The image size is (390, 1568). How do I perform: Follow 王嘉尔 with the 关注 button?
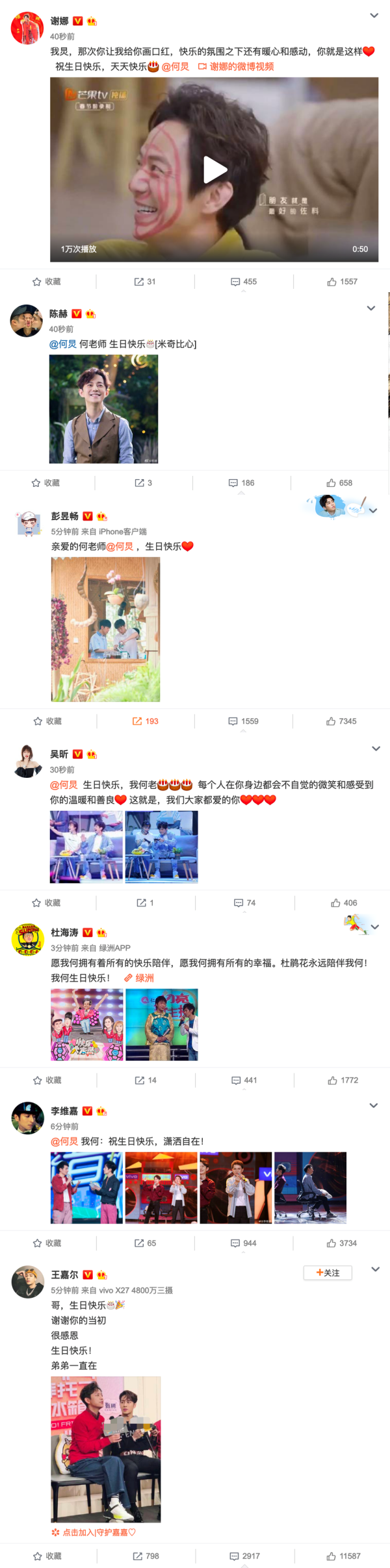pos(328,1273)
